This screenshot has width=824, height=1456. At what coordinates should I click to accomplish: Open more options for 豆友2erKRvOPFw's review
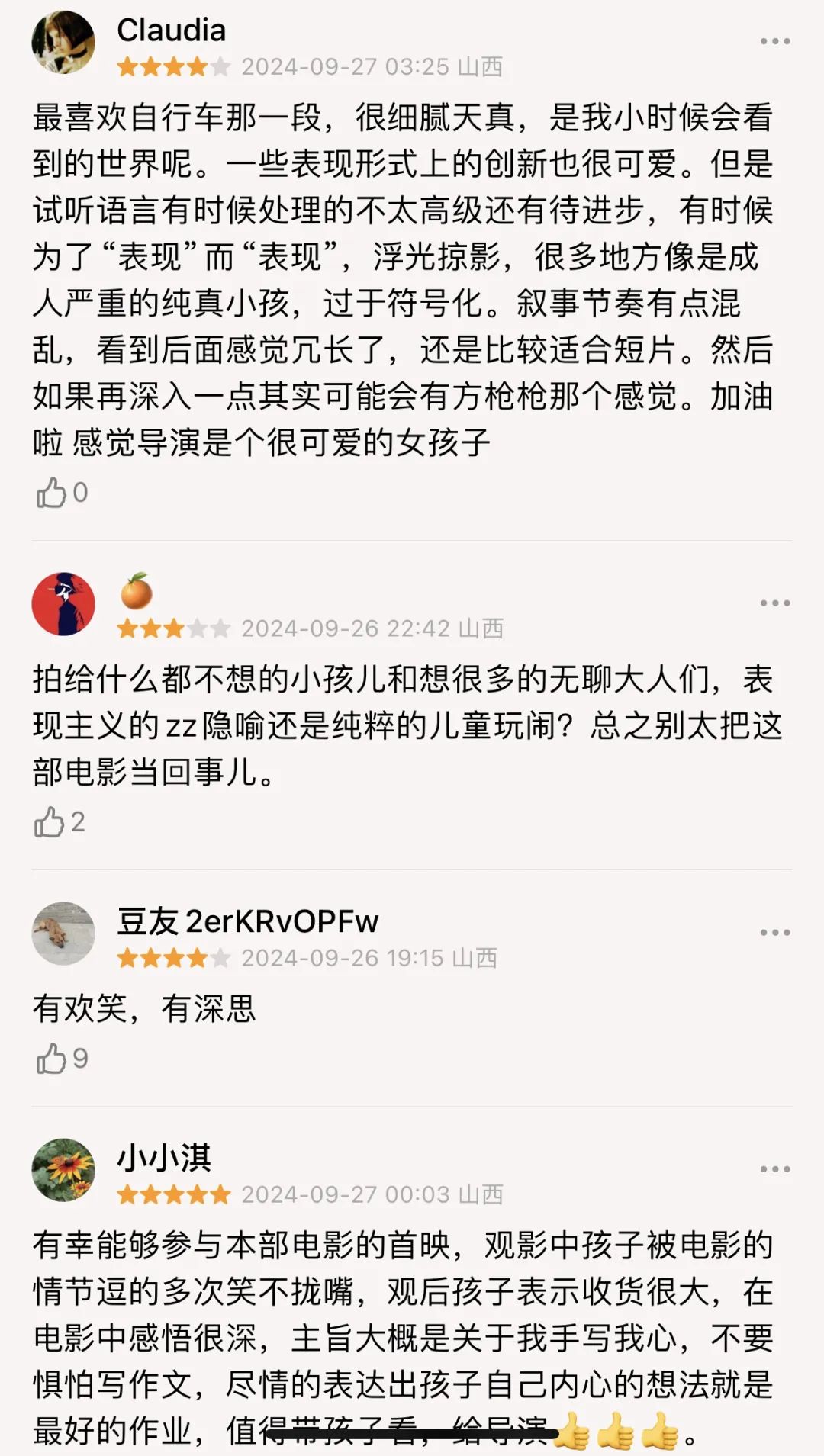coord(774,933)
